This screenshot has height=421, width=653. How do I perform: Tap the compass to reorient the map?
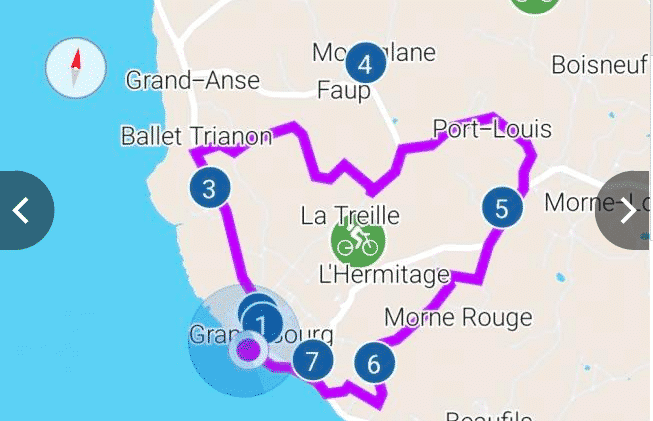pyautogui.click(x=75, y=68)
